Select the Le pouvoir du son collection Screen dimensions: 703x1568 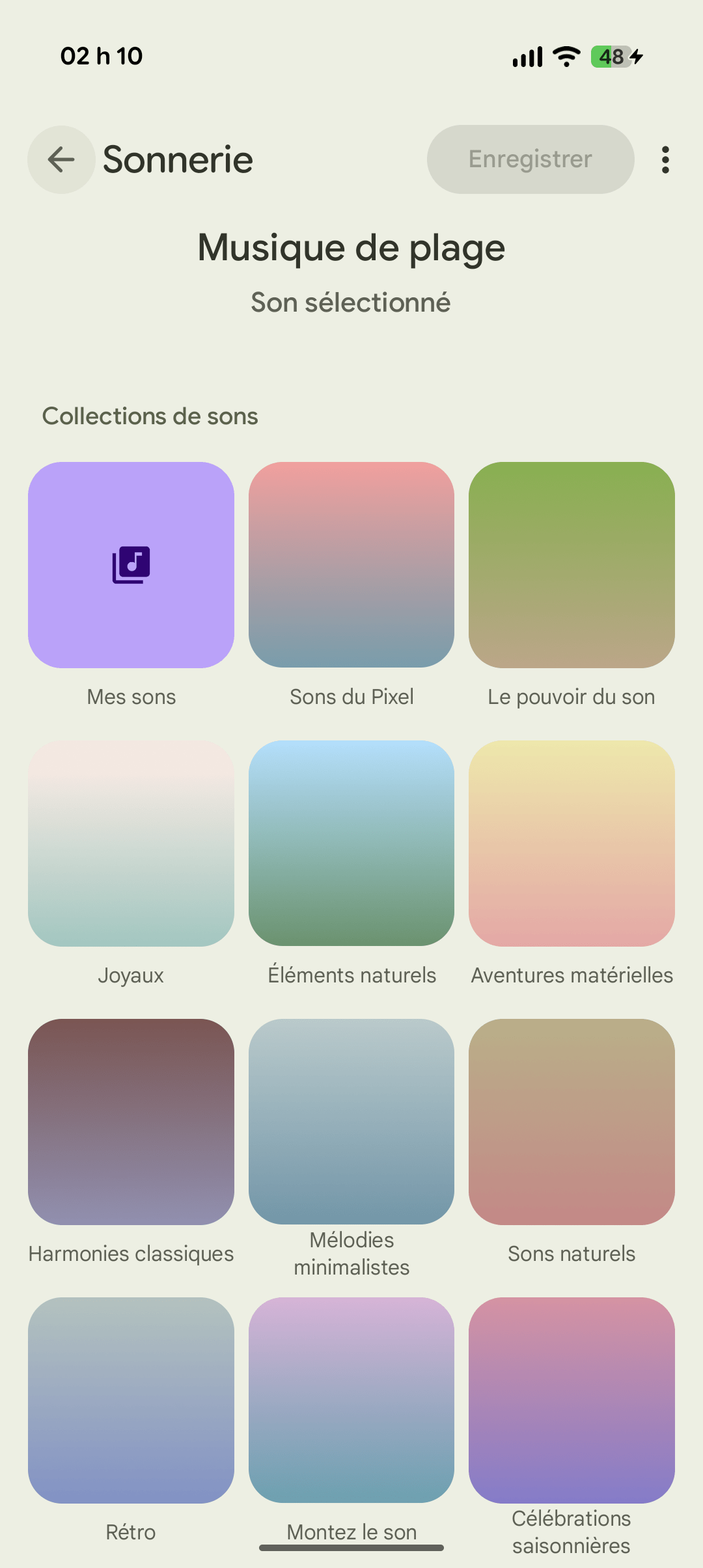click(572, 565)
